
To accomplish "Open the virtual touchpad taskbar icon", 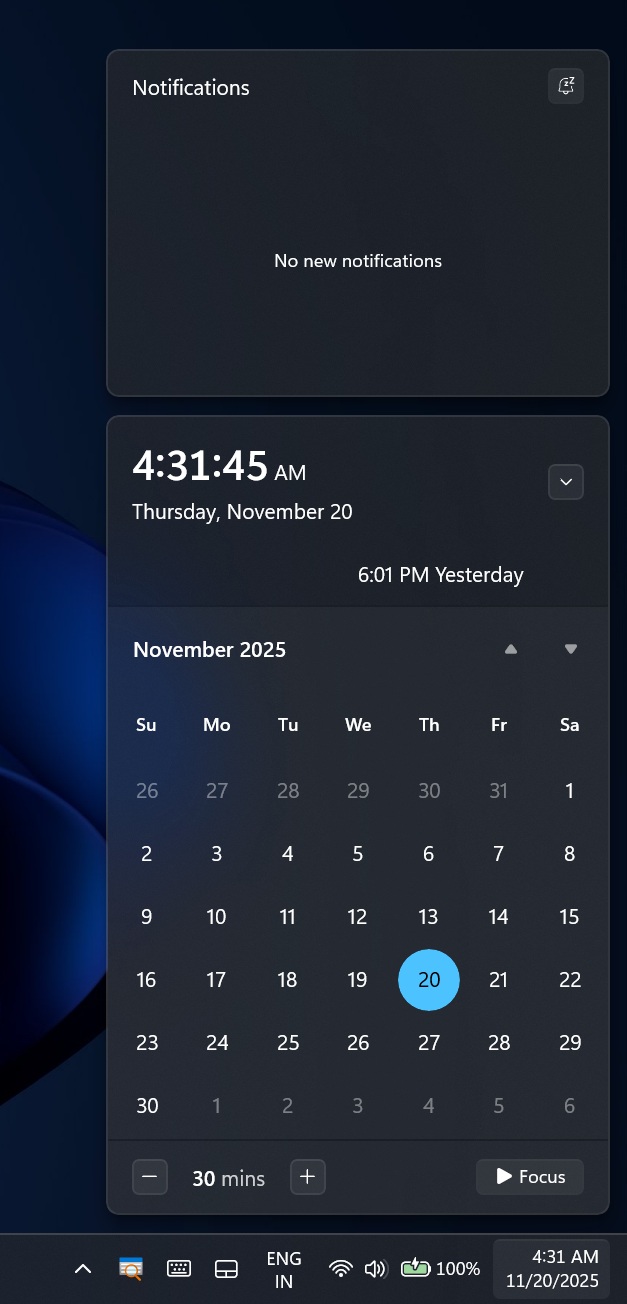I will click(x=227, y=1269).
